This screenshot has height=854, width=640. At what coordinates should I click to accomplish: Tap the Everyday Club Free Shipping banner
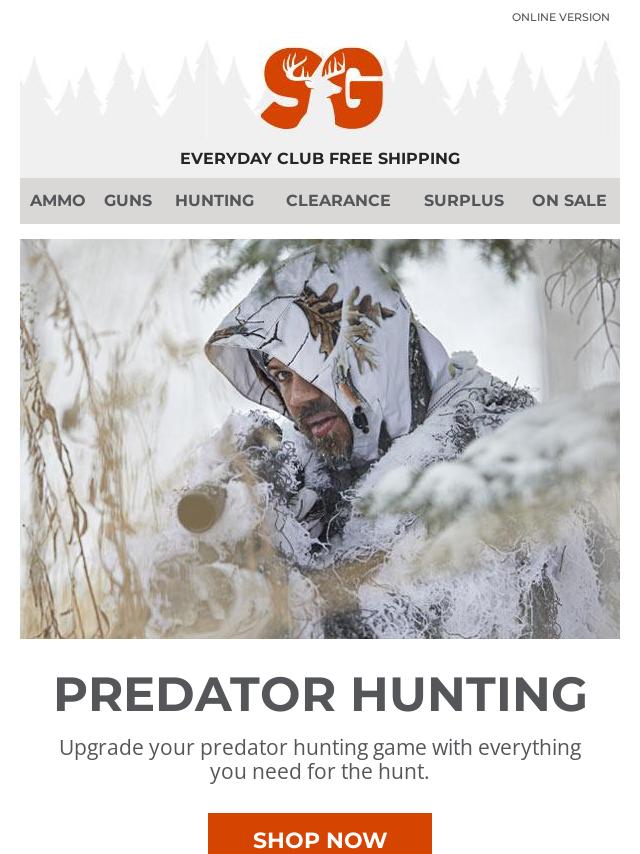click(x=320, y=158)
